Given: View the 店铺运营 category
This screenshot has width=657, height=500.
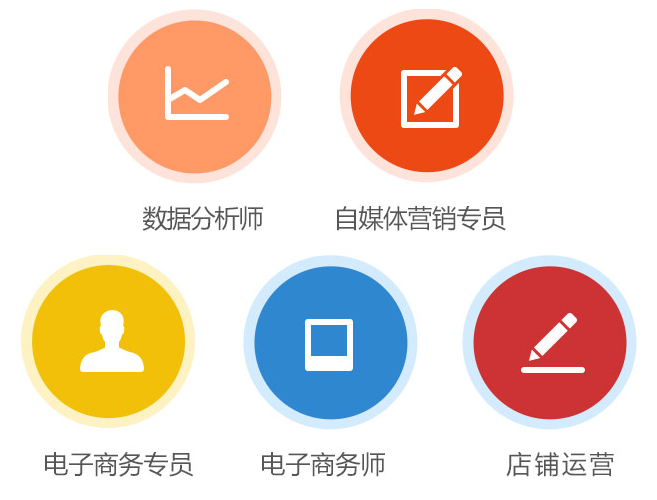Looking at the screenshot, I should coord(549,342).
